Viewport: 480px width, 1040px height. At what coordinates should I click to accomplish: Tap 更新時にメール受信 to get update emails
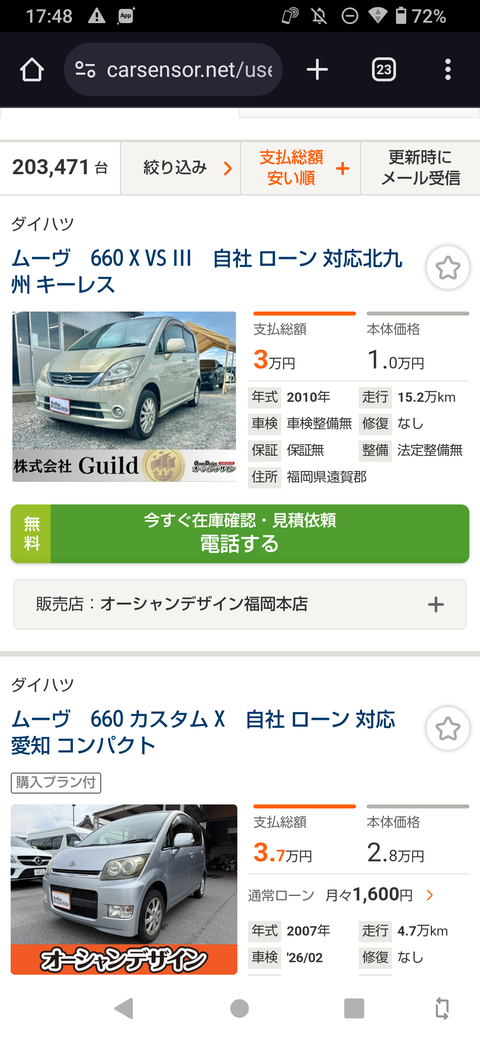click(x=420, y=168)
